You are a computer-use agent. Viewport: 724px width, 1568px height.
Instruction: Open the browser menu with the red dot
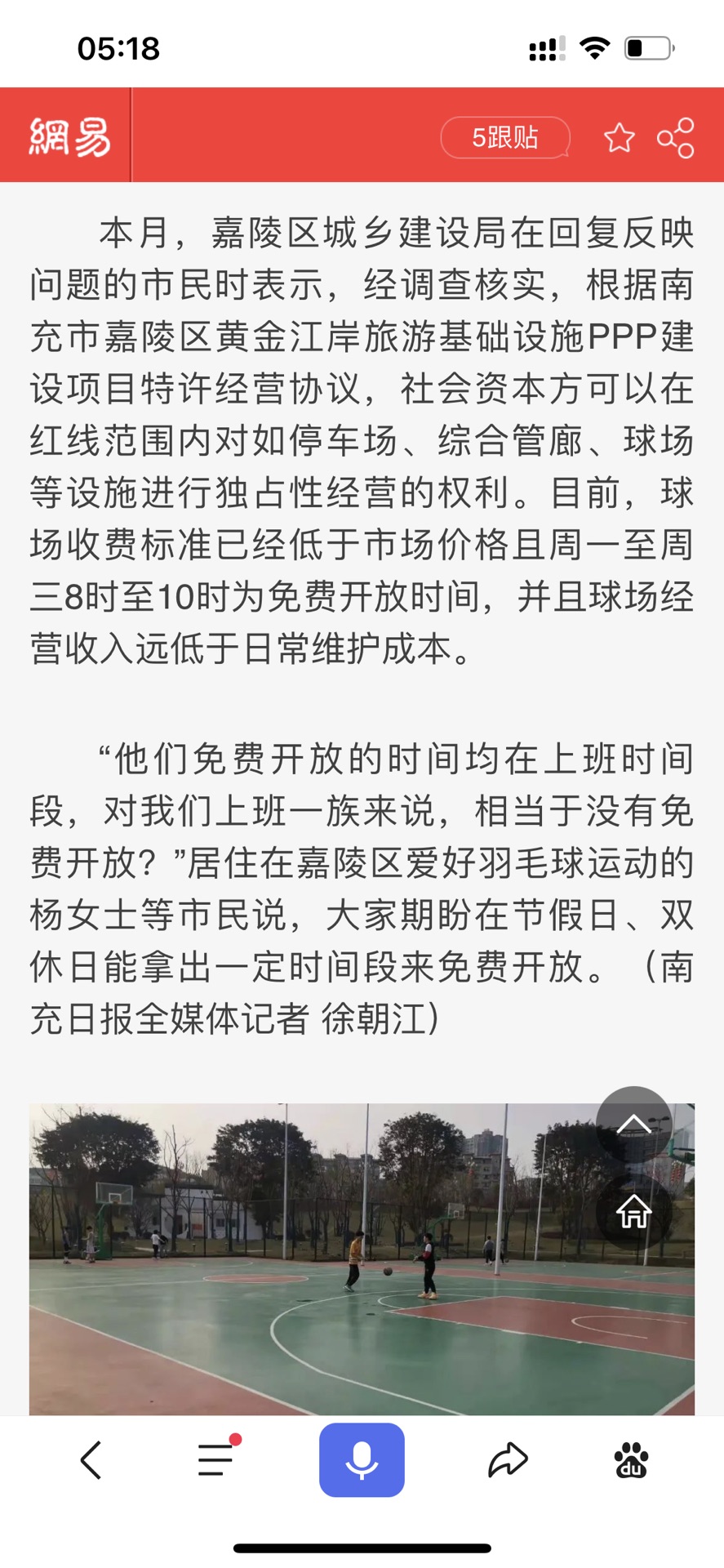[x=216, y=1460]
